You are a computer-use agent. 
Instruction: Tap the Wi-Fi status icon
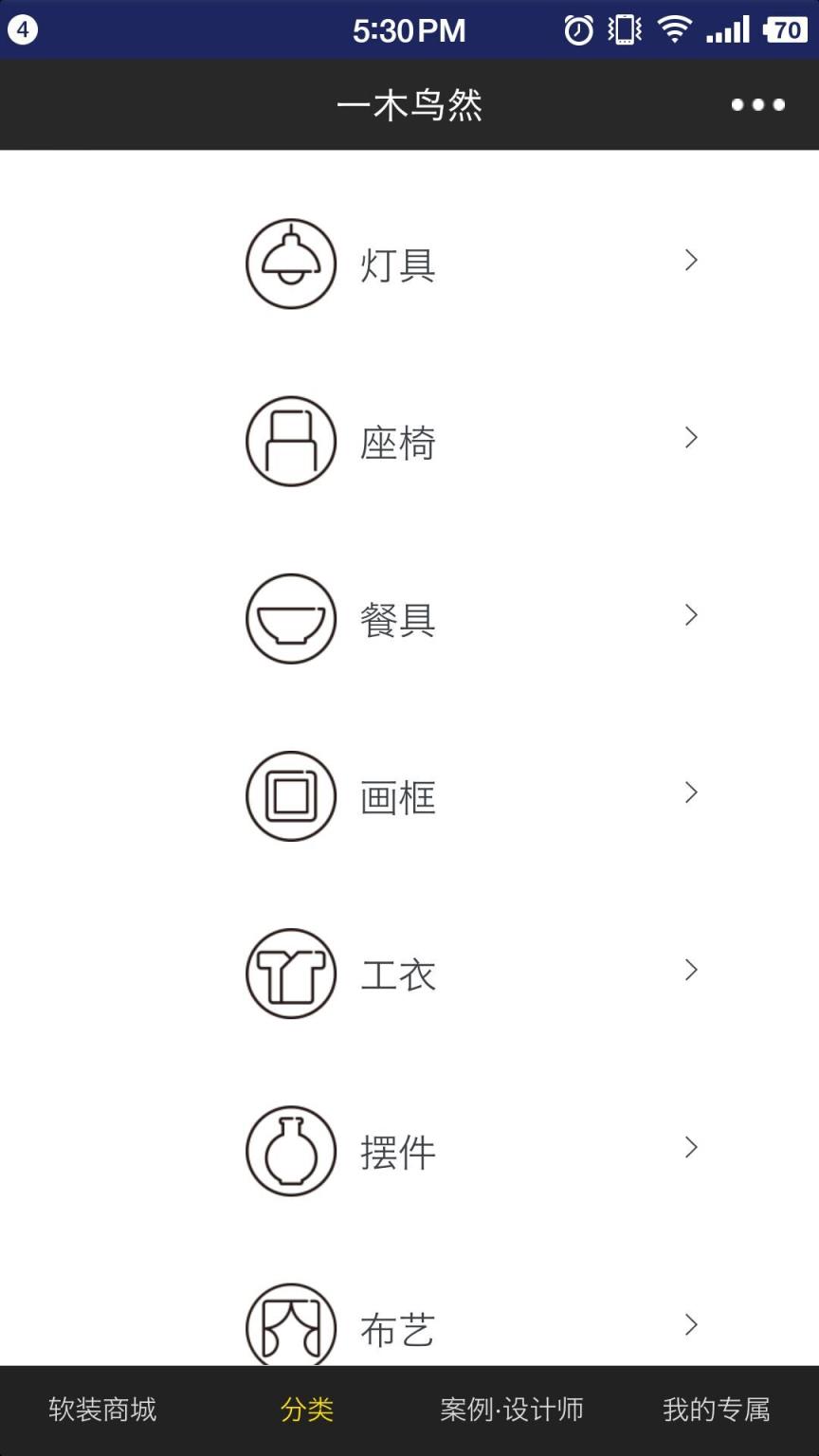(675, 28)
